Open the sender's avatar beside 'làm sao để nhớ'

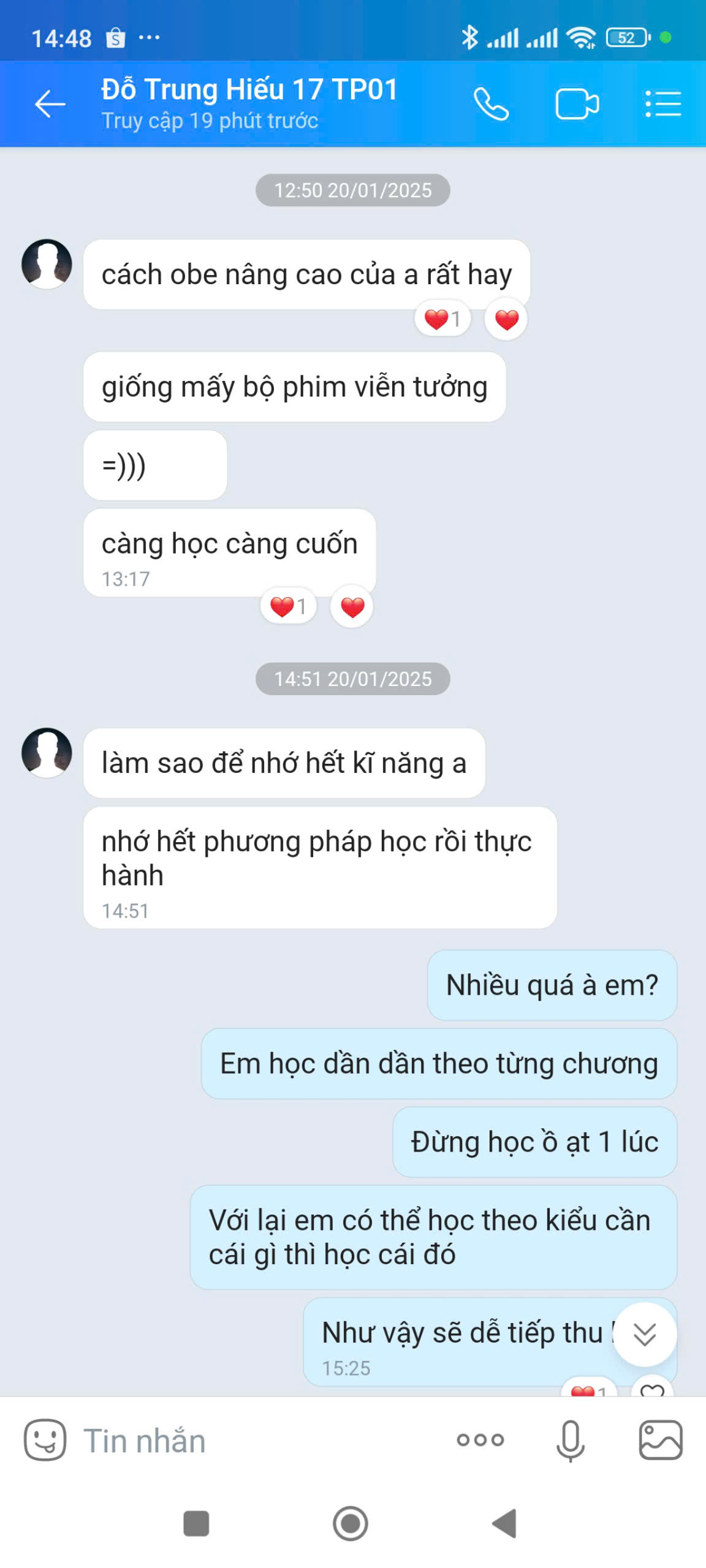[x=47, y=752]
